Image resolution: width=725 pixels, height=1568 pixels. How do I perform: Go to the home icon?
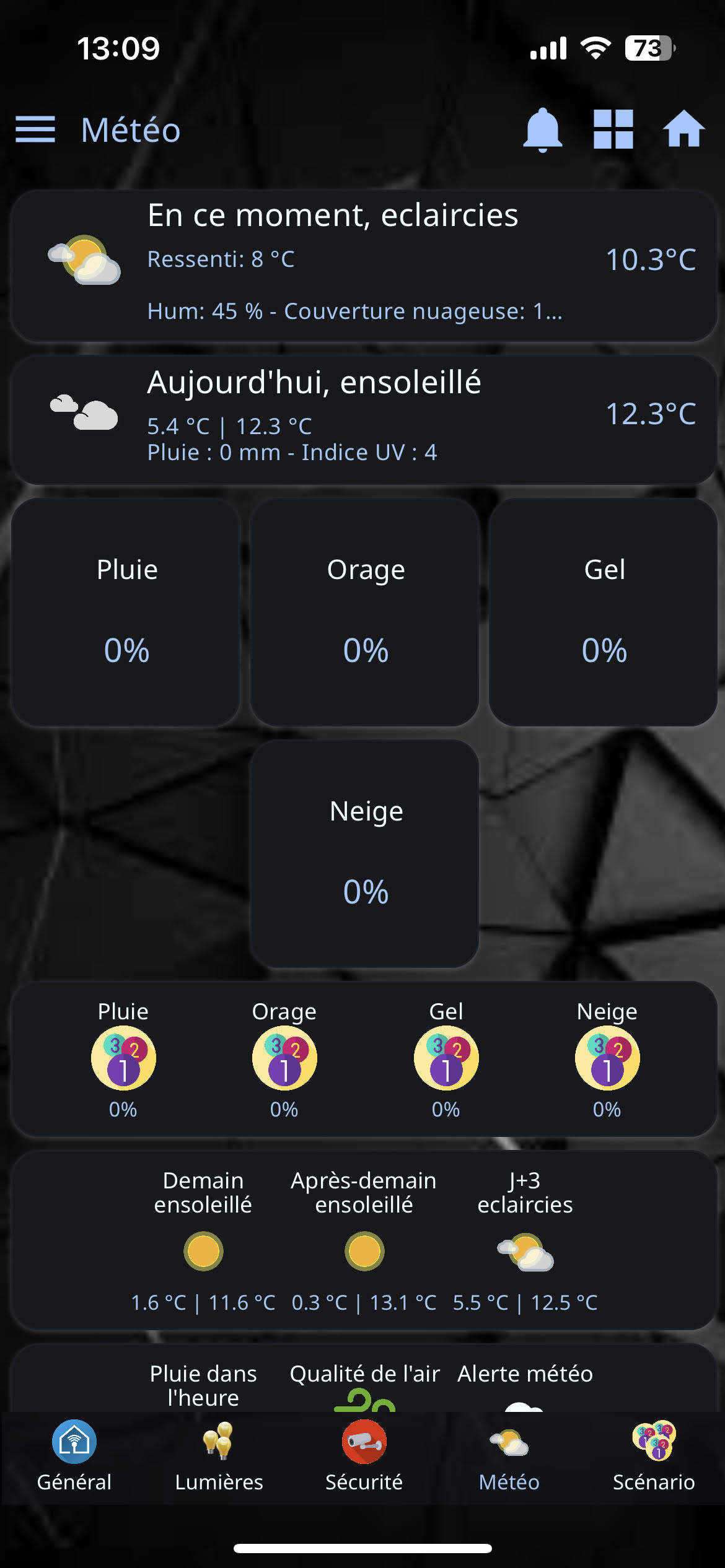[x=683, y=129]
